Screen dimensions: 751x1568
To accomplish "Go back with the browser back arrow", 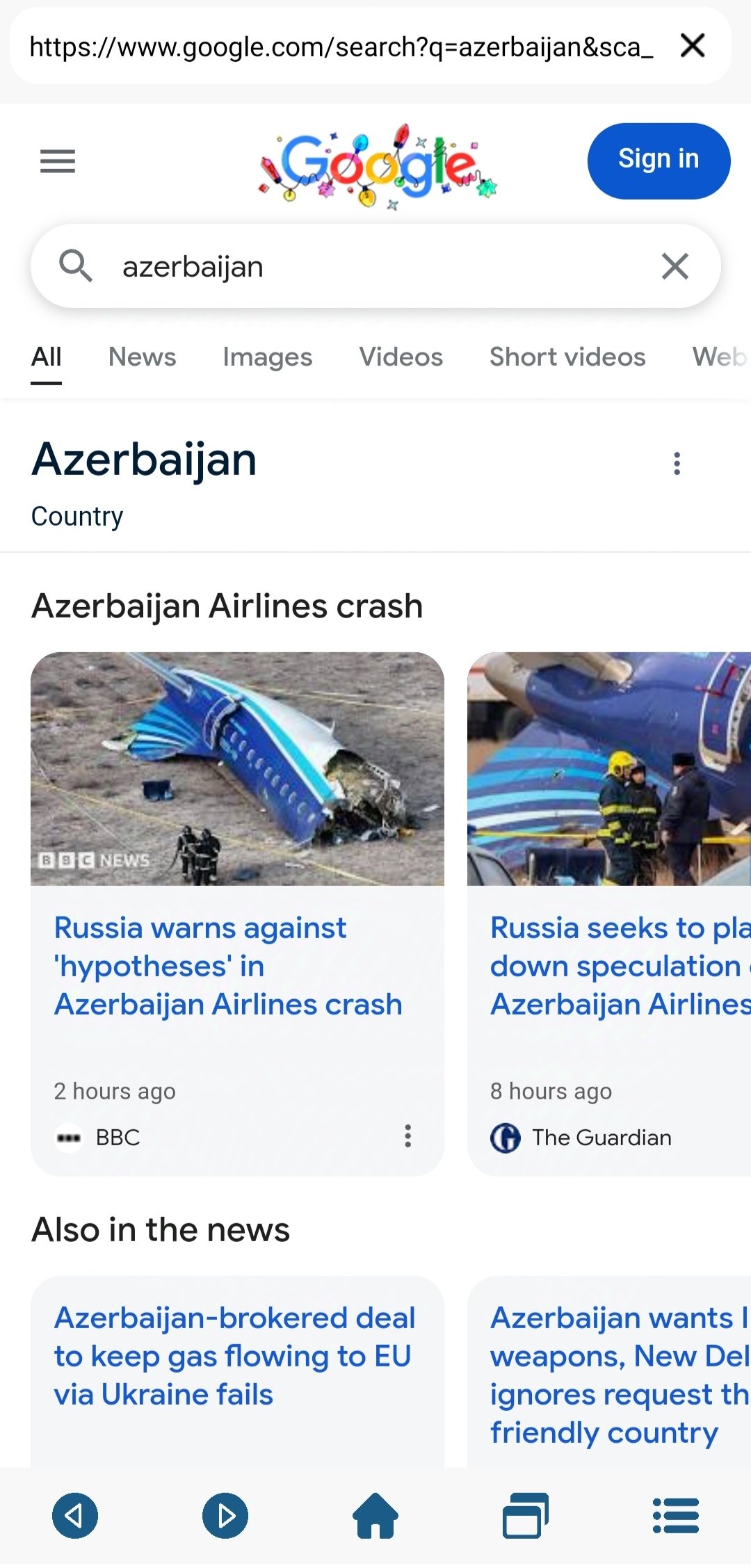I will (x=75, y=1516).
